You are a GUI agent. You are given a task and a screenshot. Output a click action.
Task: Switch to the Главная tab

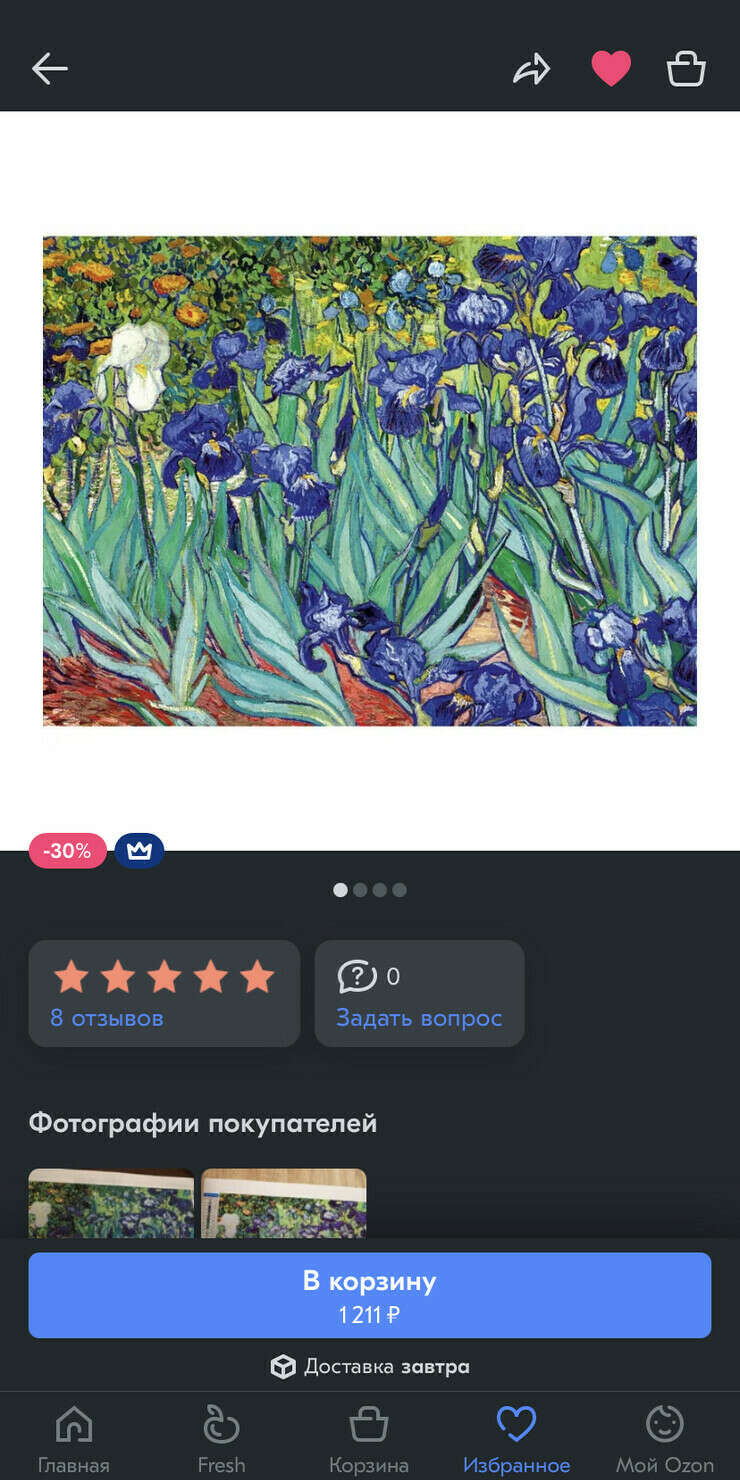pos(73,1438)
